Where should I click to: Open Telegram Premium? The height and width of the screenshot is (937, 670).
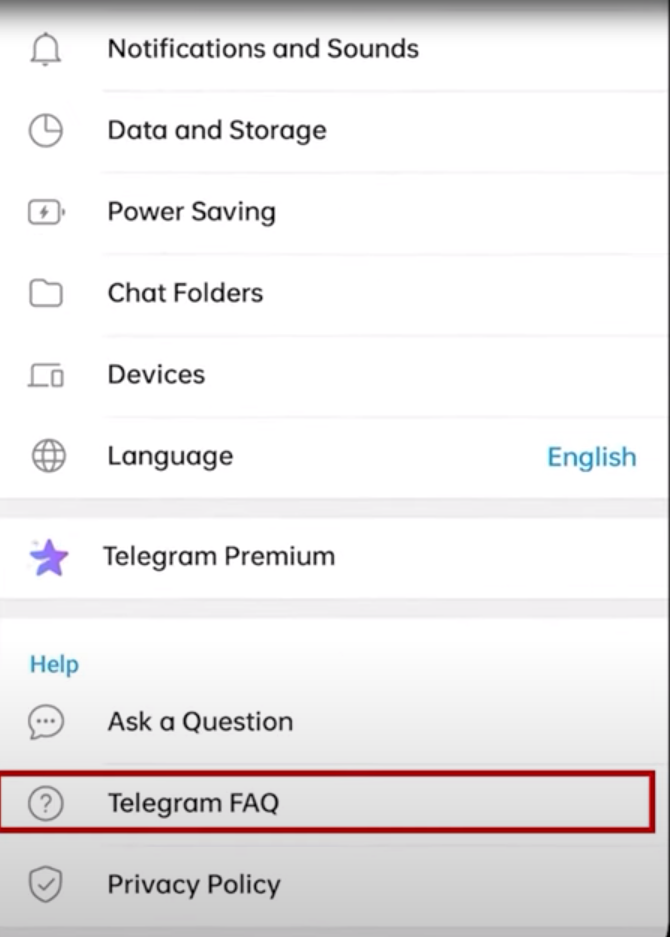pos(218,556)
